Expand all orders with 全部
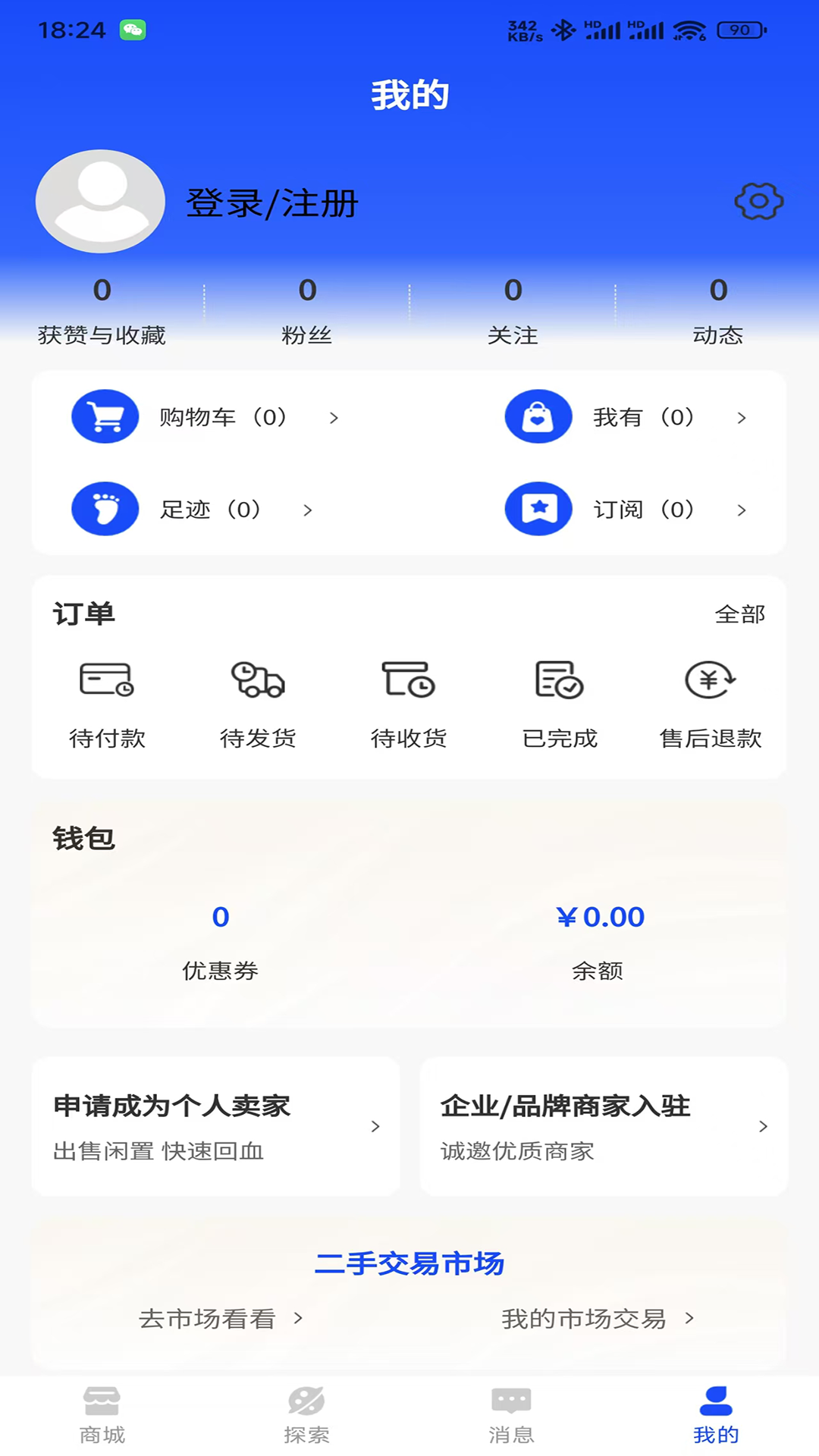 click(742, 614)
